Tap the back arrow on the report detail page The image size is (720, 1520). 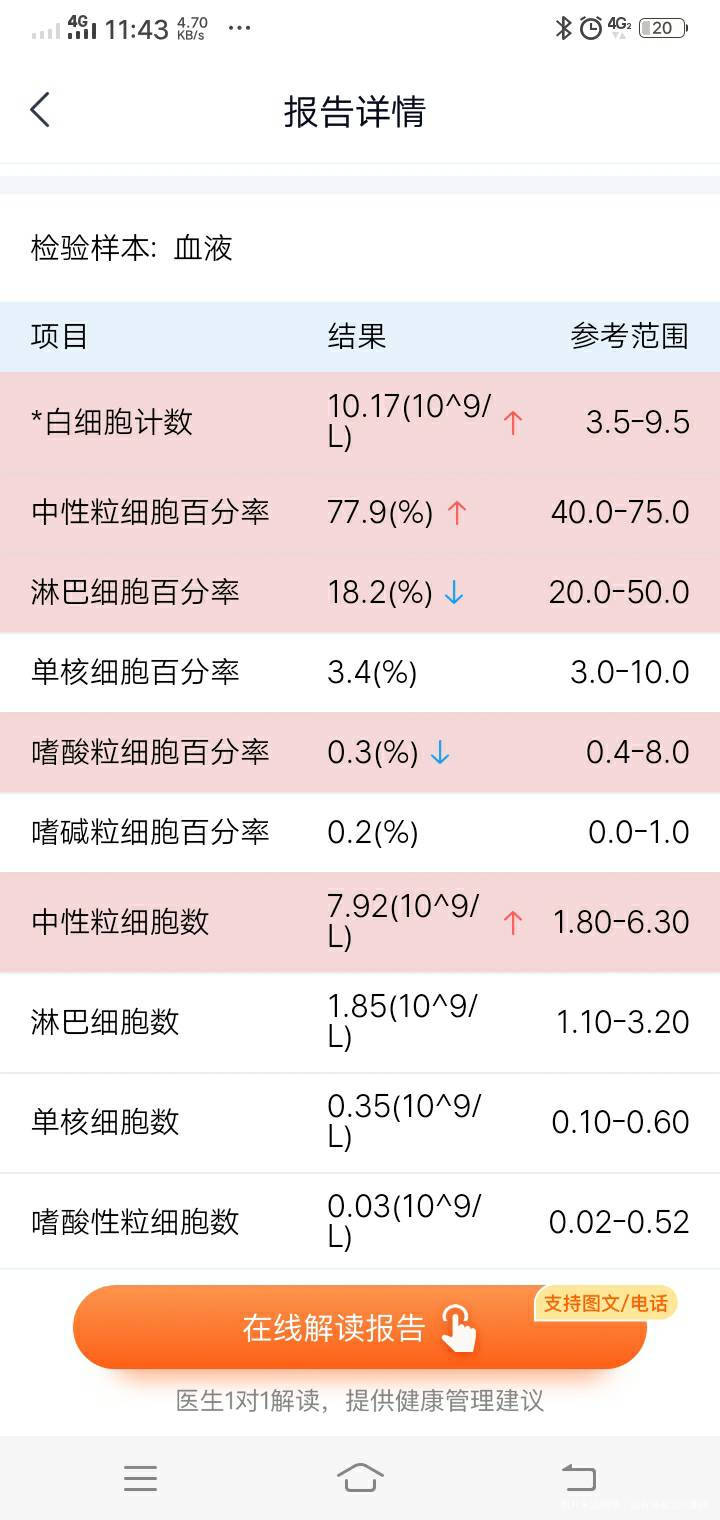coord(40,110)
